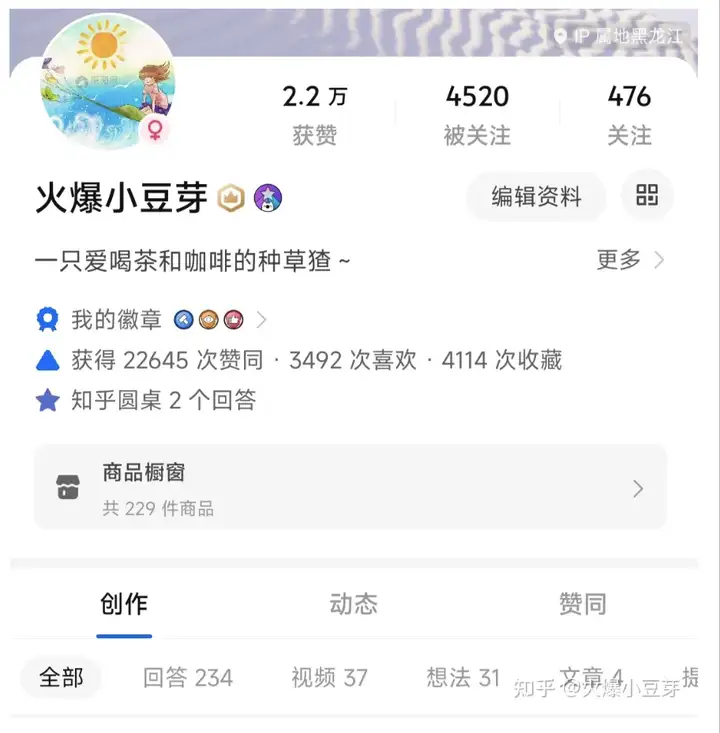
Task: Open the 商品橱窗 card with 229 items
Action: (x=350, y=487)
